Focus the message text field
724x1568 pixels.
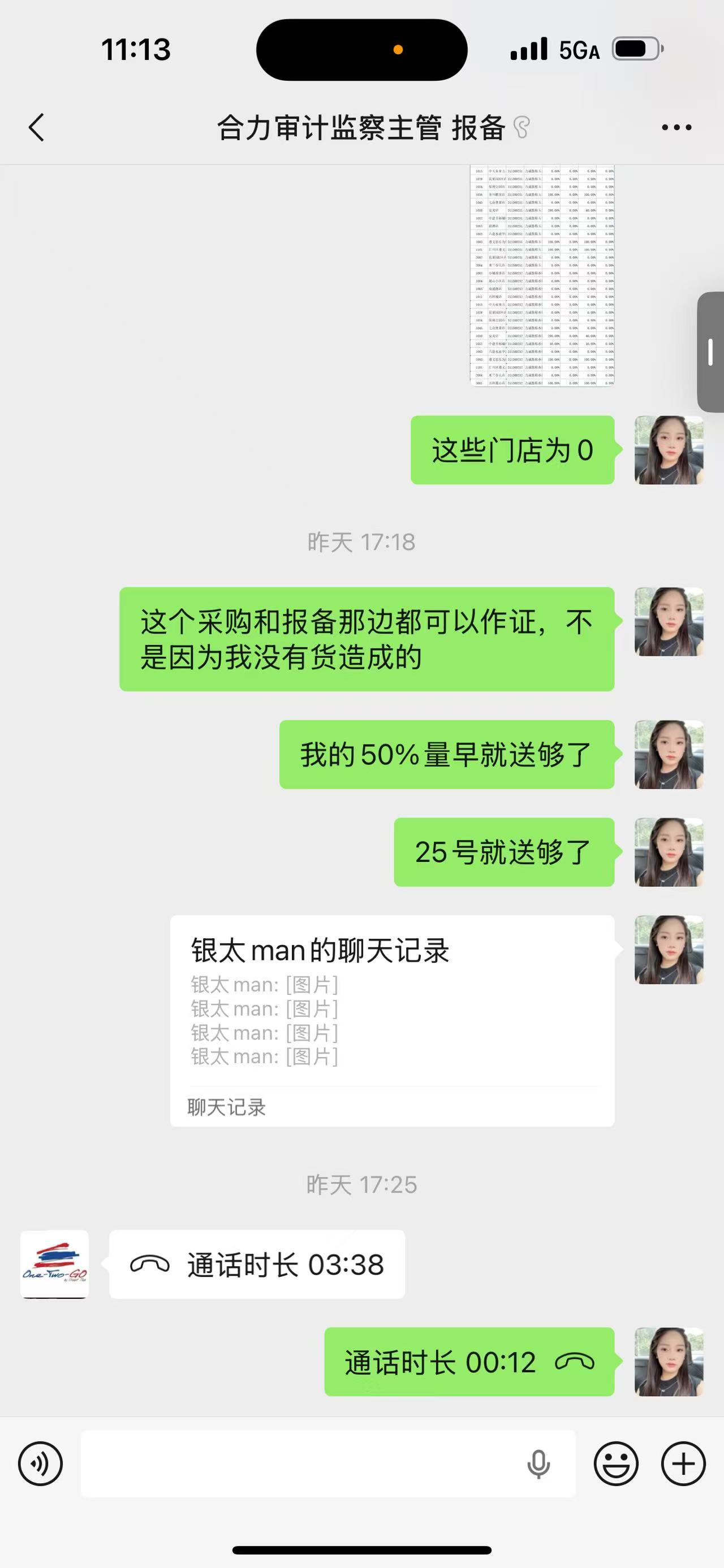[299, 1464]
